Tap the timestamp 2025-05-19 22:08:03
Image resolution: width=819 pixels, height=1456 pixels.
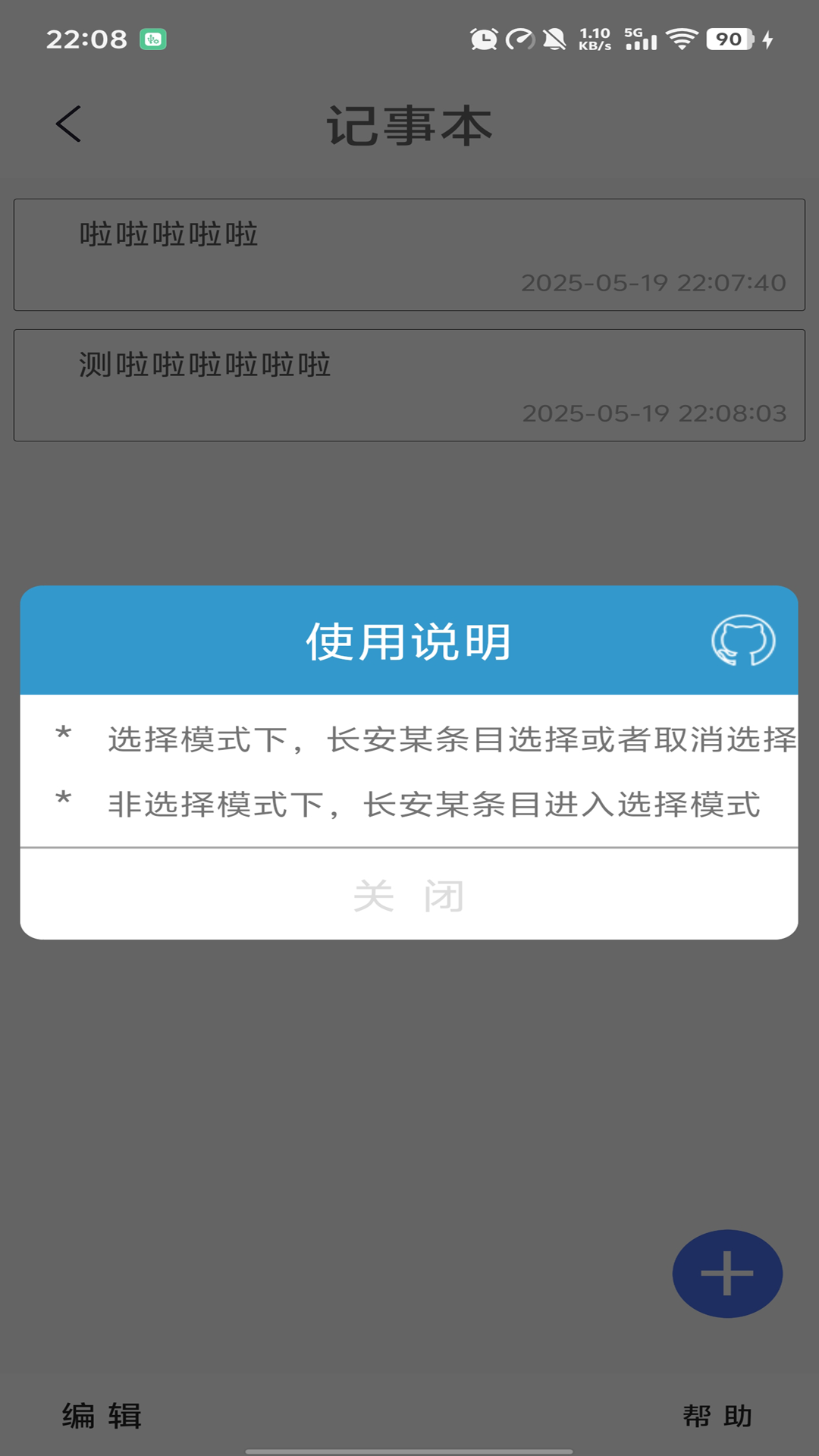(x=654, y=415)
